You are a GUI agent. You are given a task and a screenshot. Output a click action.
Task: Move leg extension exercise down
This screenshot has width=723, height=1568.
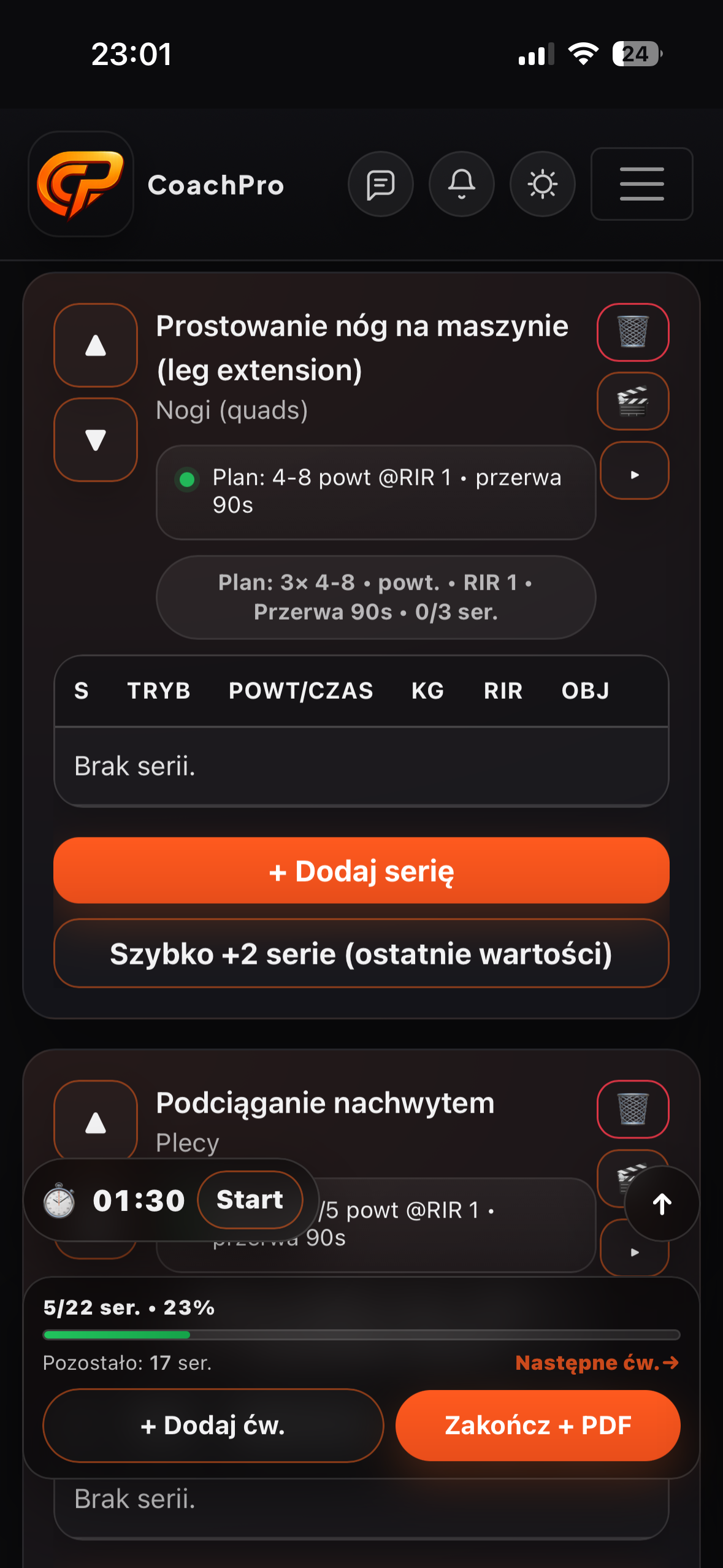click(x=96, y=440)
